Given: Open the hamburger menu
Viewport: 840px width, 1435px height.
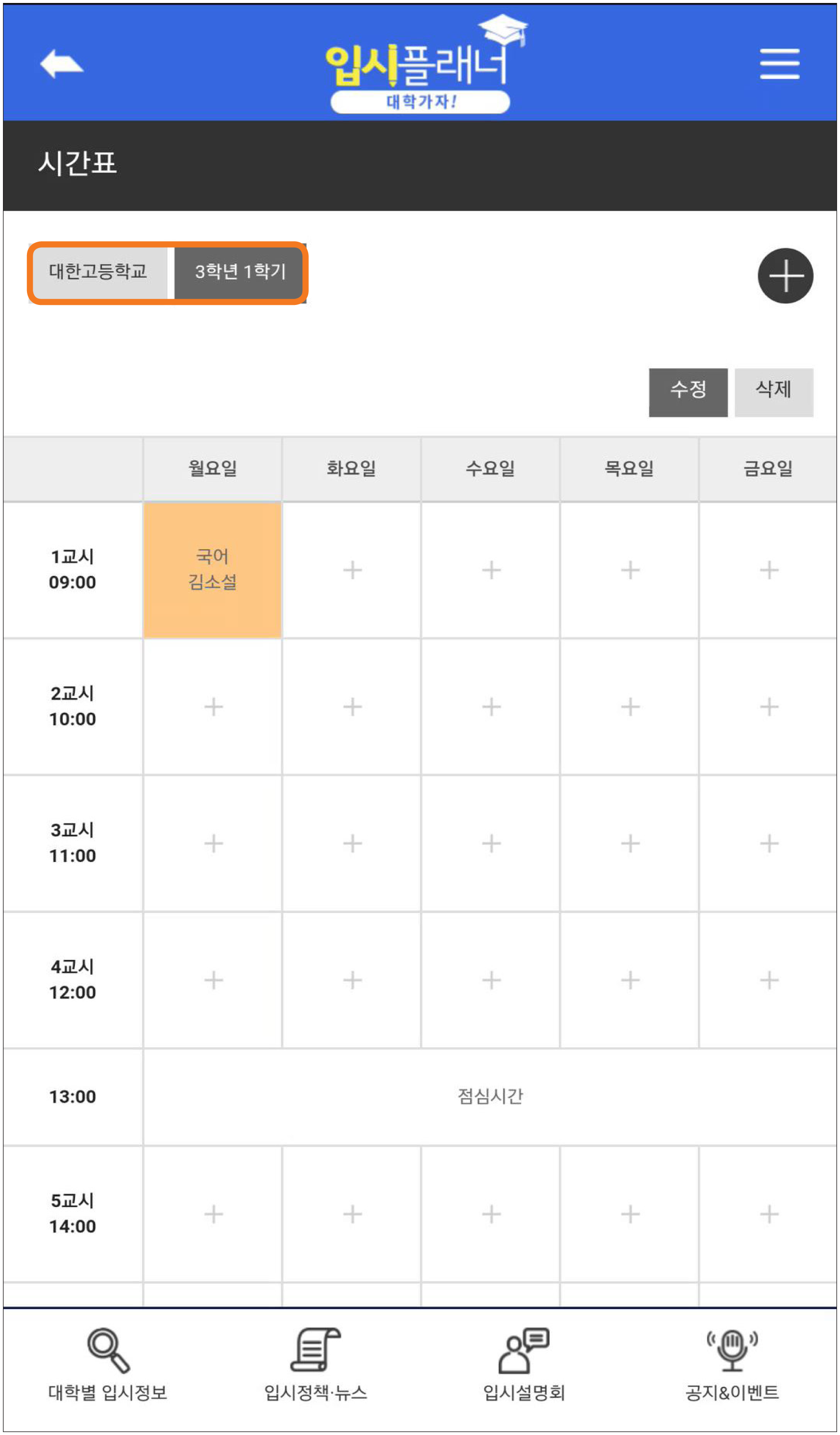Looking at the screenshot, I should click(779, 63).
